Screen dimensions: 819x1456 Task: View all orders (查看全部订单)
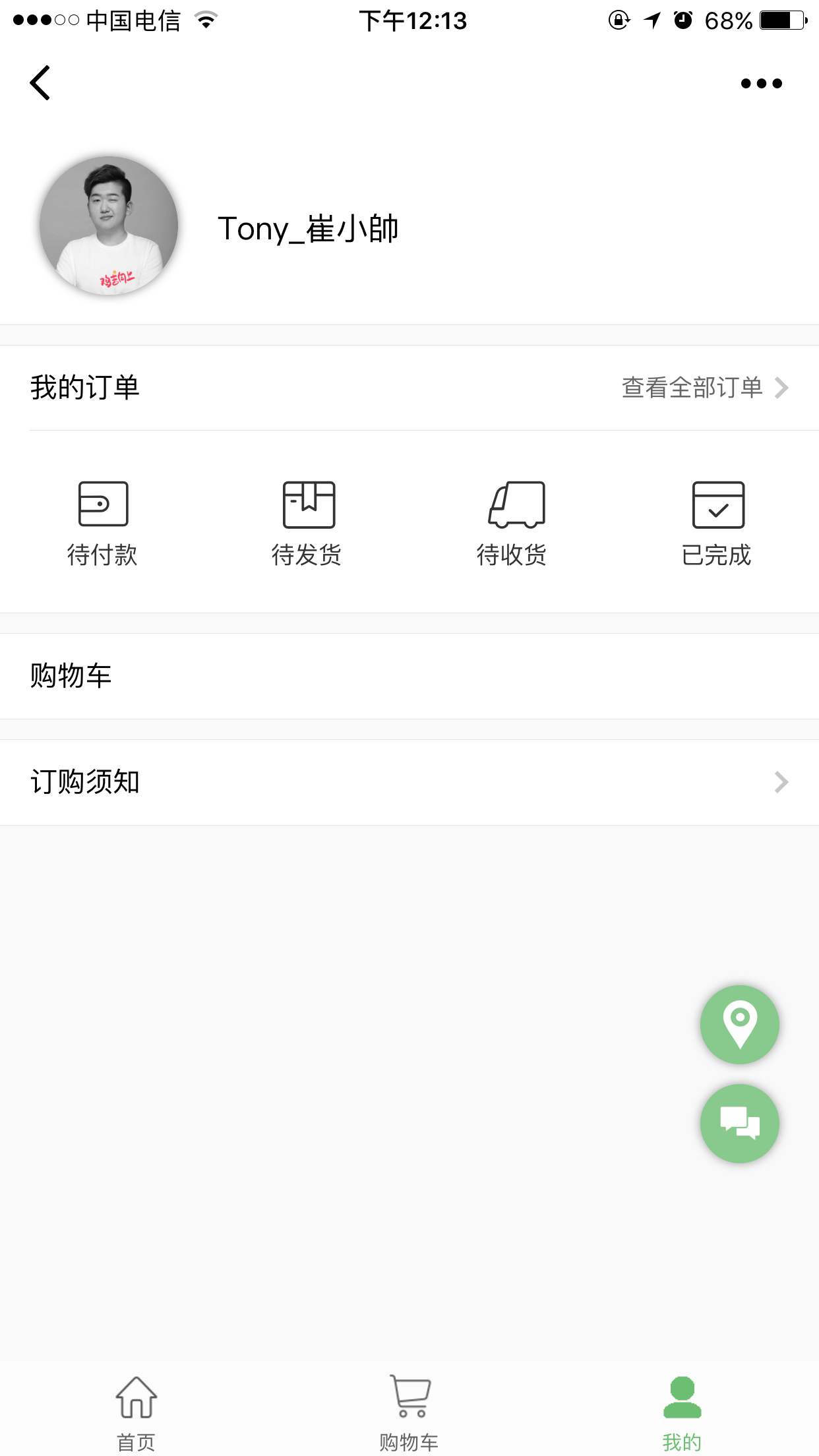pyautogui.click(x=704, y=388)
